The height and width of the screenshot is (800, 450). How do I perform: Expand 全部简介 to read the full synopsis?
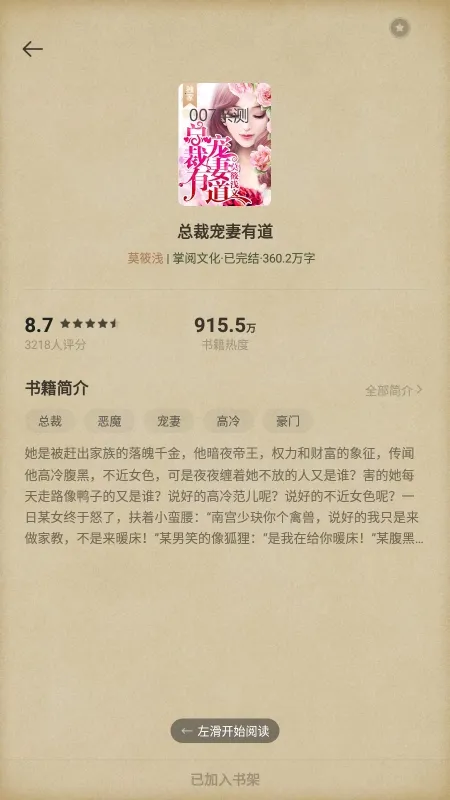click(x=394, y=391)
